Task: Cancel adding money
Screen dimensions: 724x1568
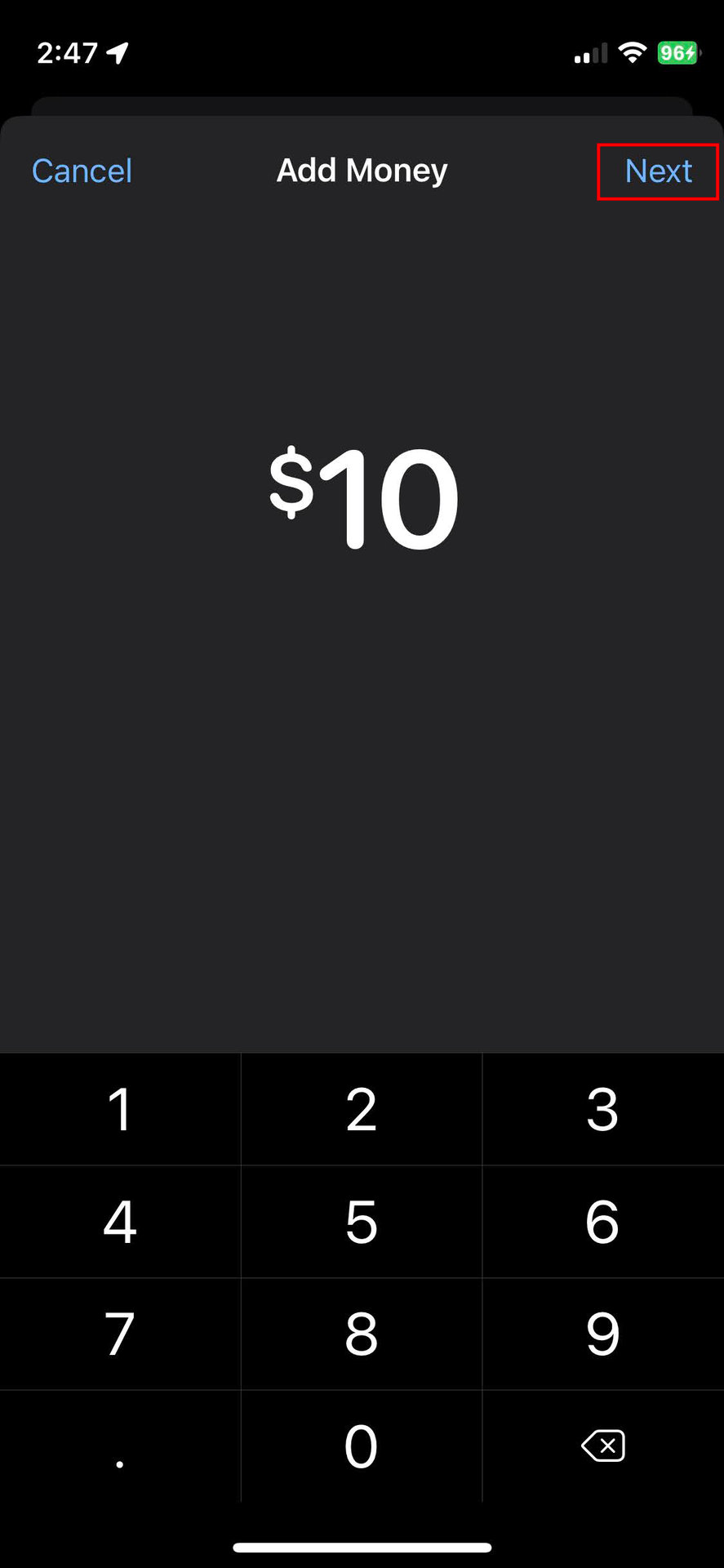Action: pos(82,171)
